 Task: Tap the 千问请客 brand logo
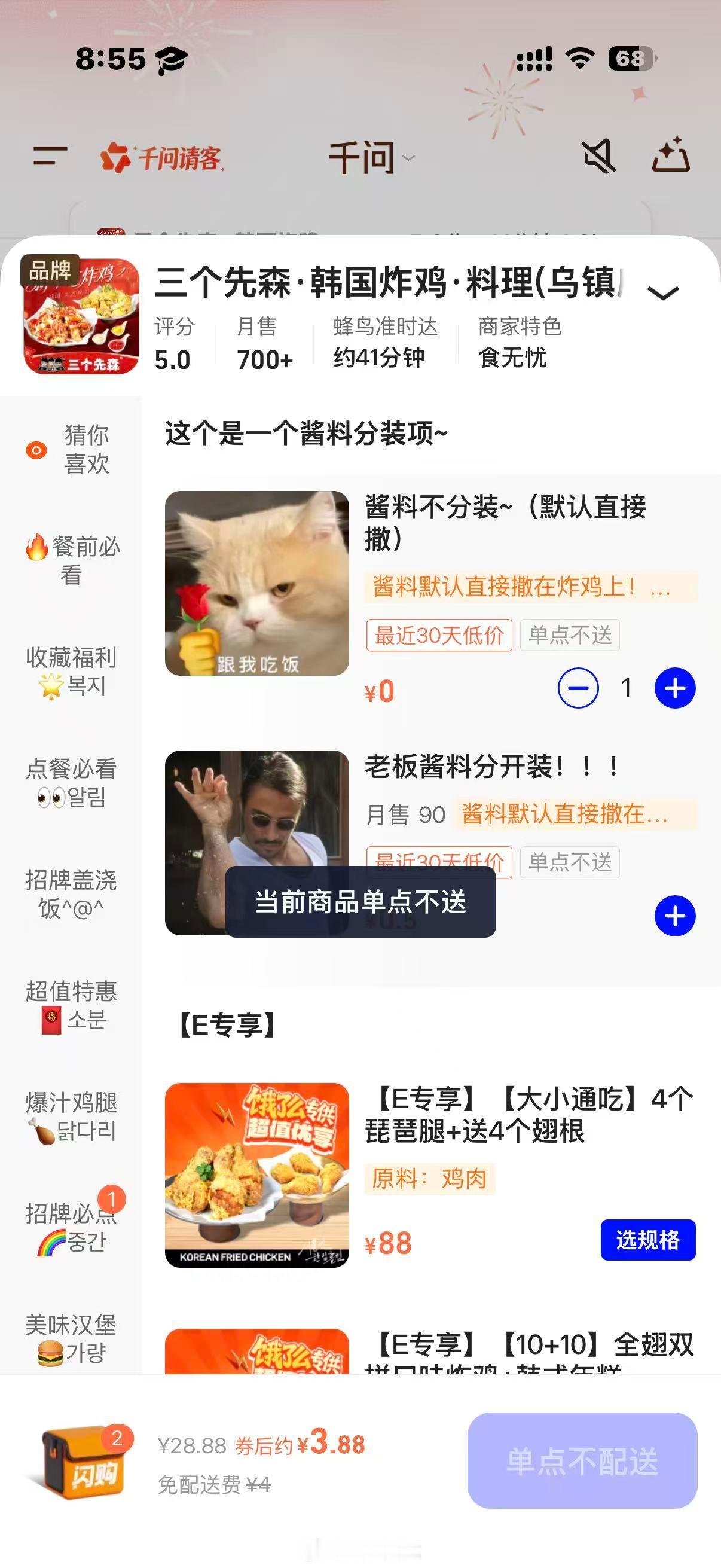click(x=160, y=157)
